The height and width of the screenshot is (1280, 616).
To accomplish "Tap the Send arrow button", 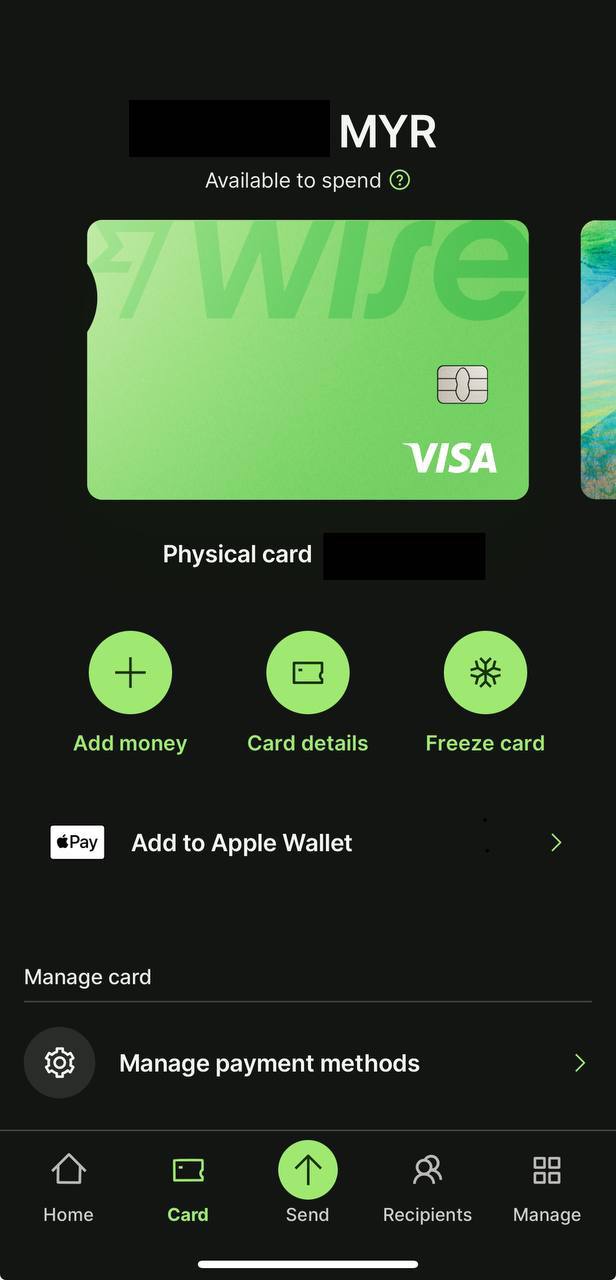I will pos(308,1170).
